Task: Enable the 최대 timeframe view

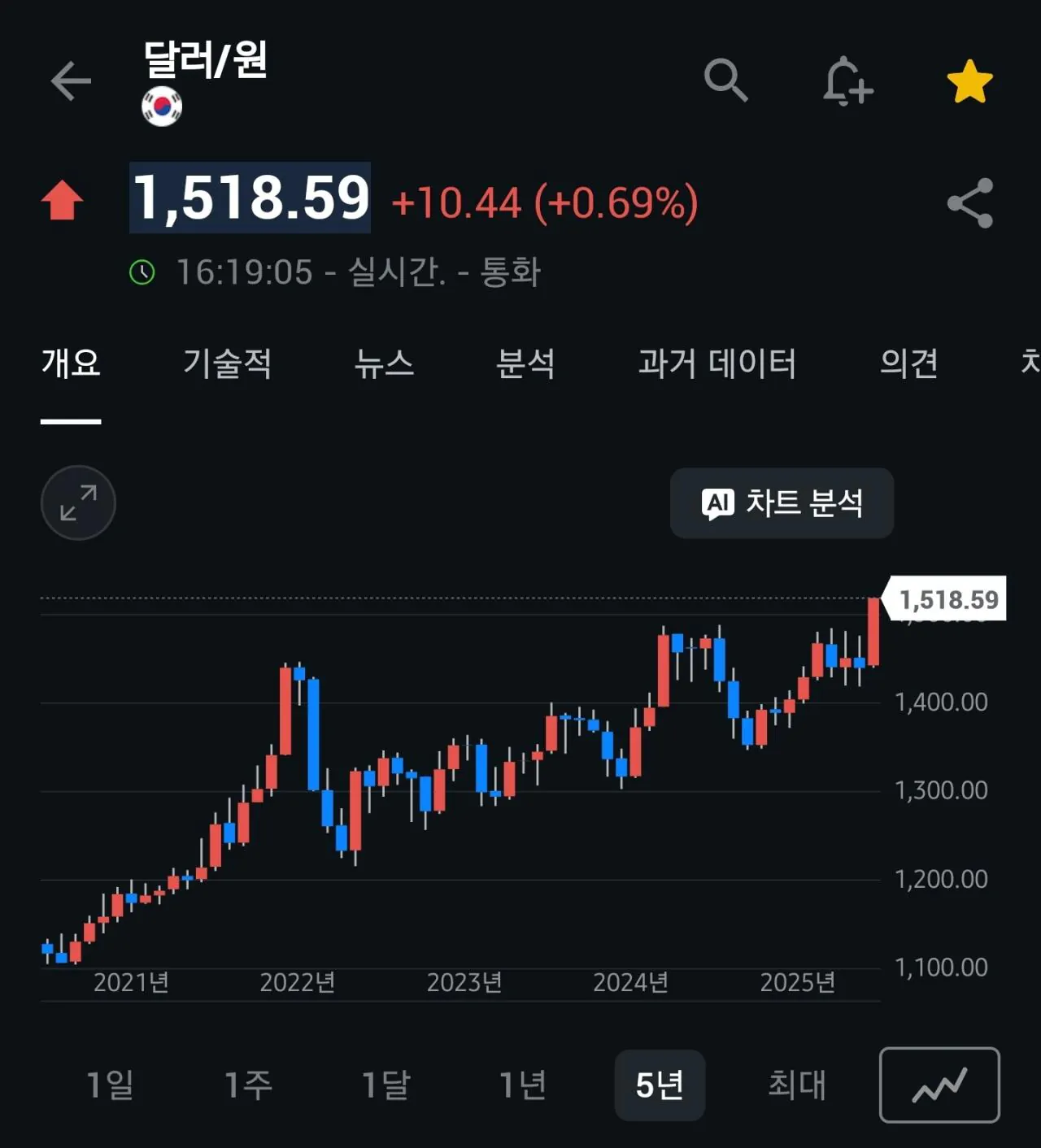Action: coord(795,1085)
